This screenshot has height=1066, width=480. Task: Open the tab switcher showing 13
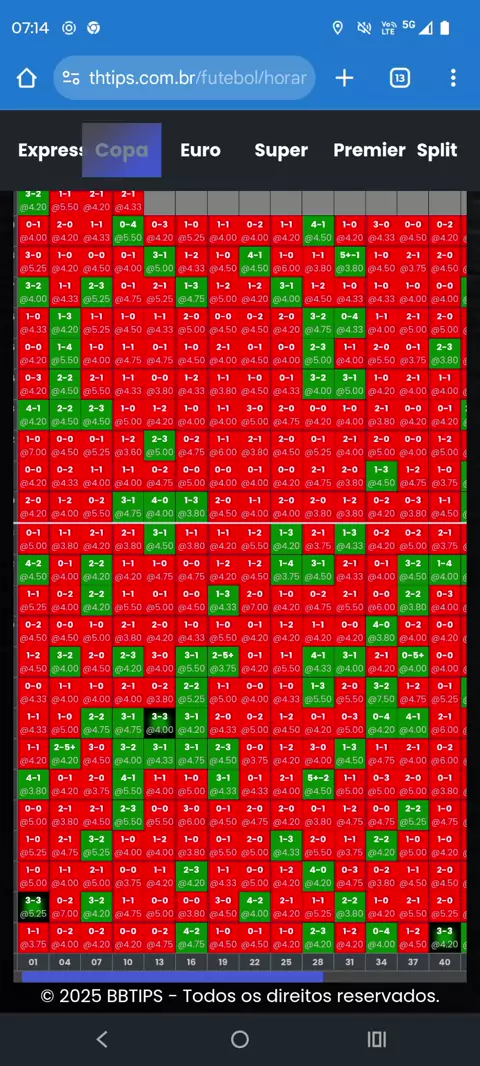tap(400, 78)
